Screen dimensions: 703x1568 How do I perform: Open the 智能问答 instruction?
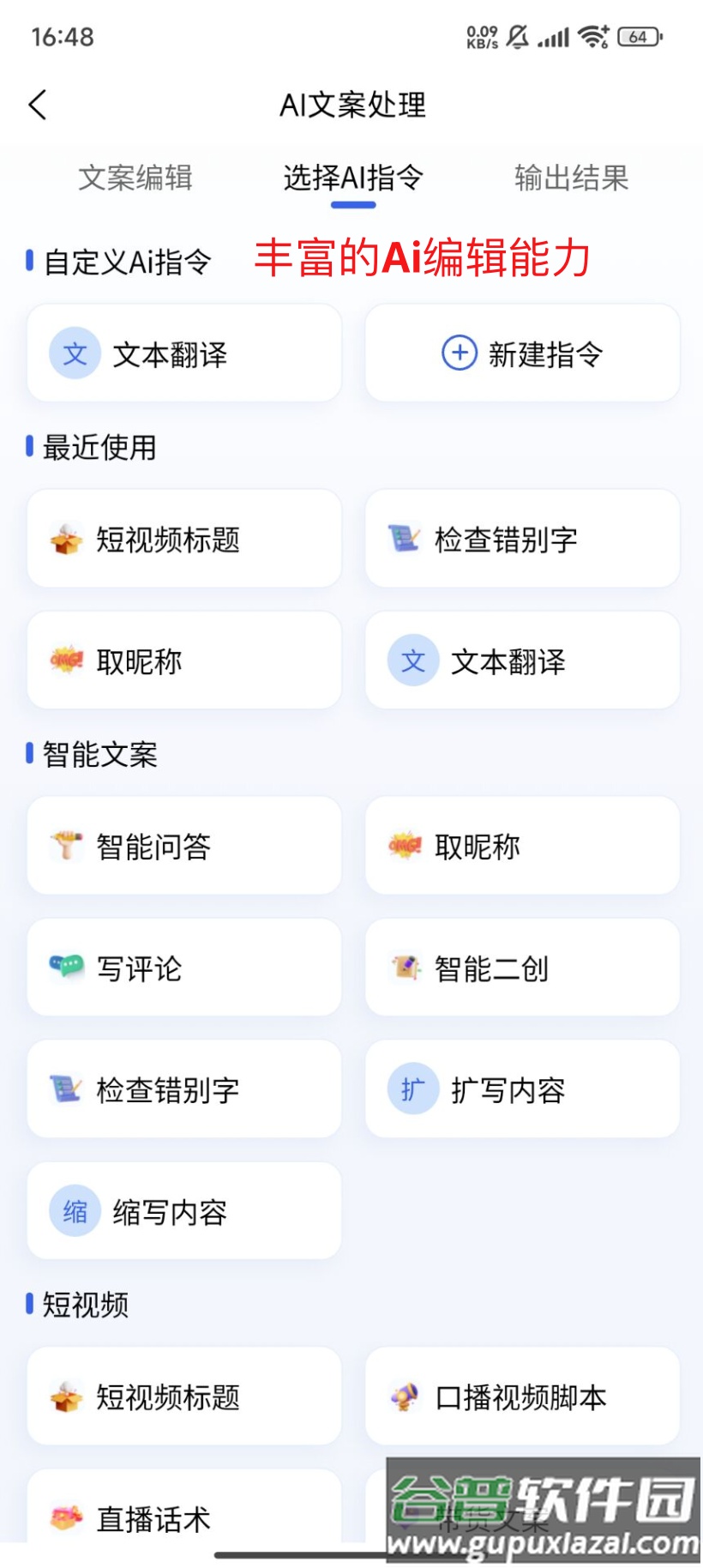(x=184, y=847)
